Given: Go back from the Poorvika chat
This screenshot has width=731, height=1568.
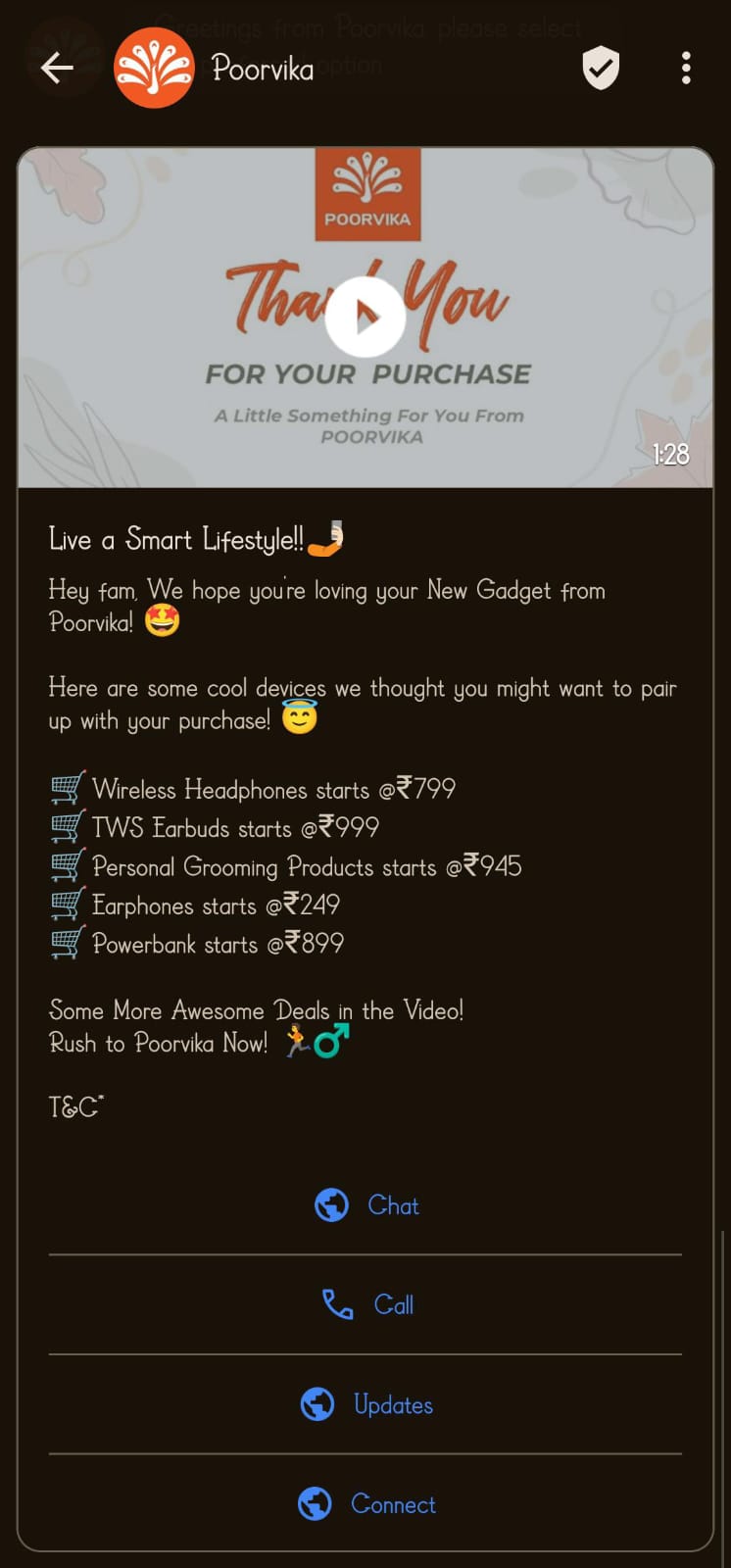Looking at the screenshot, I should [57, 68].
